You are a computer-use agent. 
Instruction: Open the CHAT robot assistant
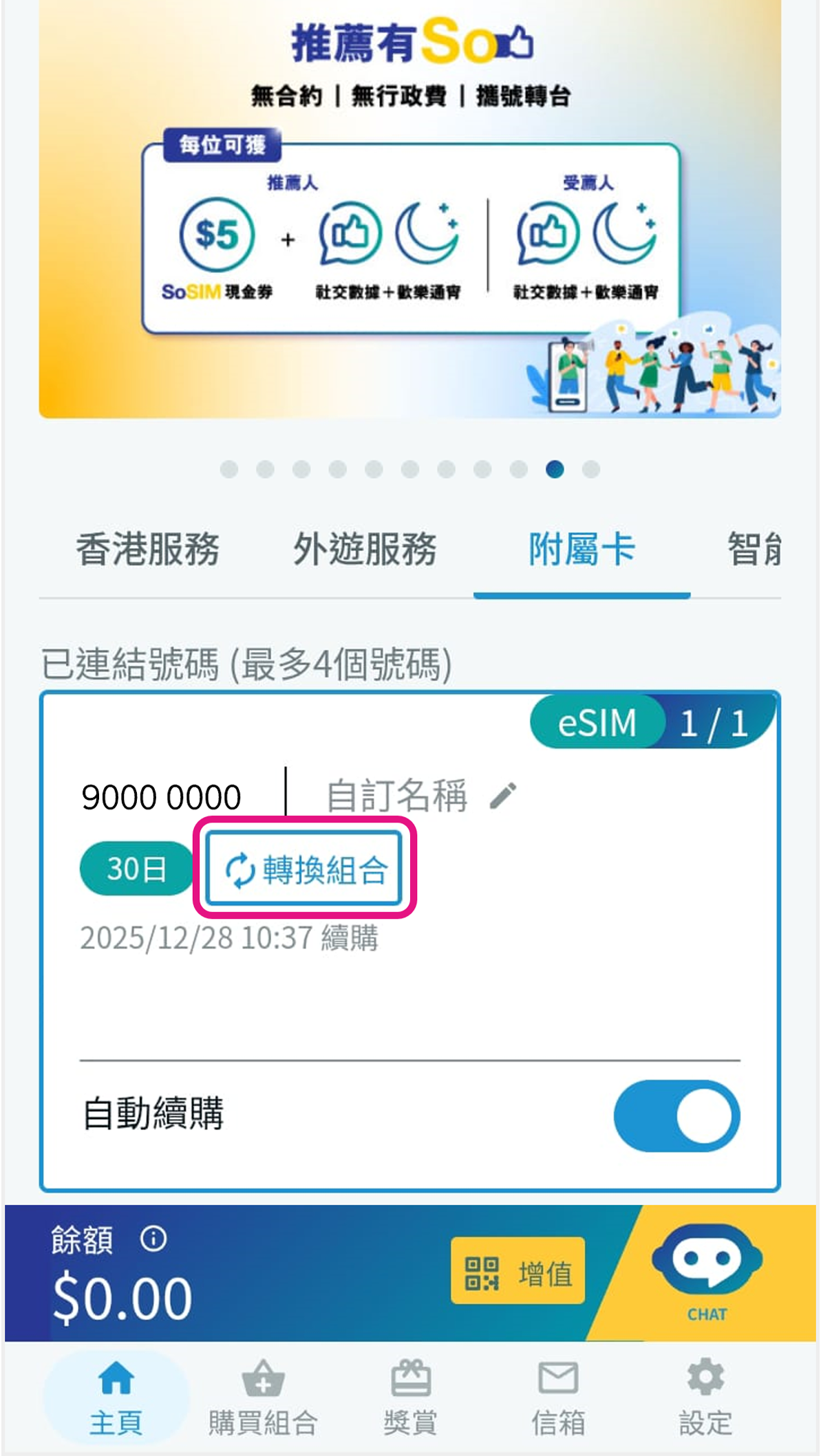coord(707,1269)
